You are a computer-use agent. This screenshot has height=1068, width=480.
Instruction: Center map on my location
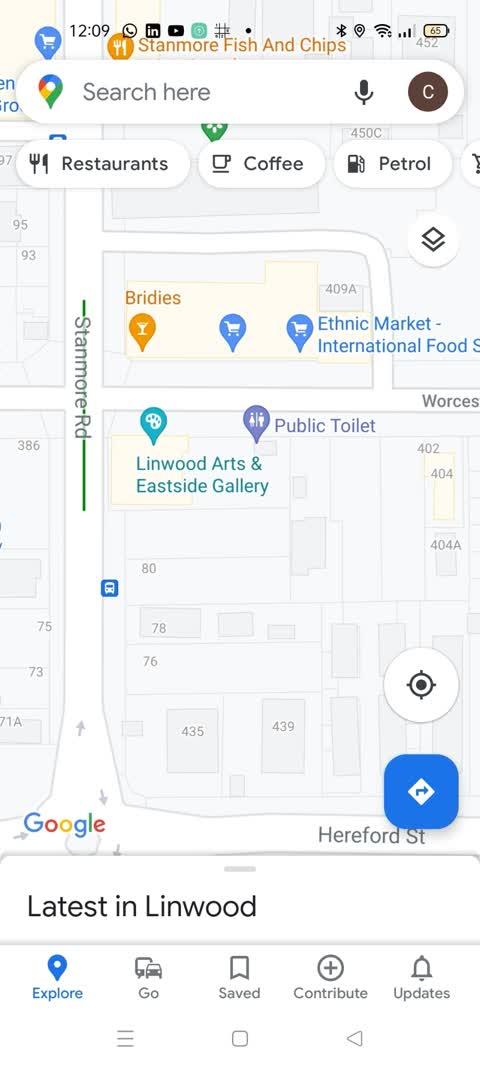pos(421,685)
